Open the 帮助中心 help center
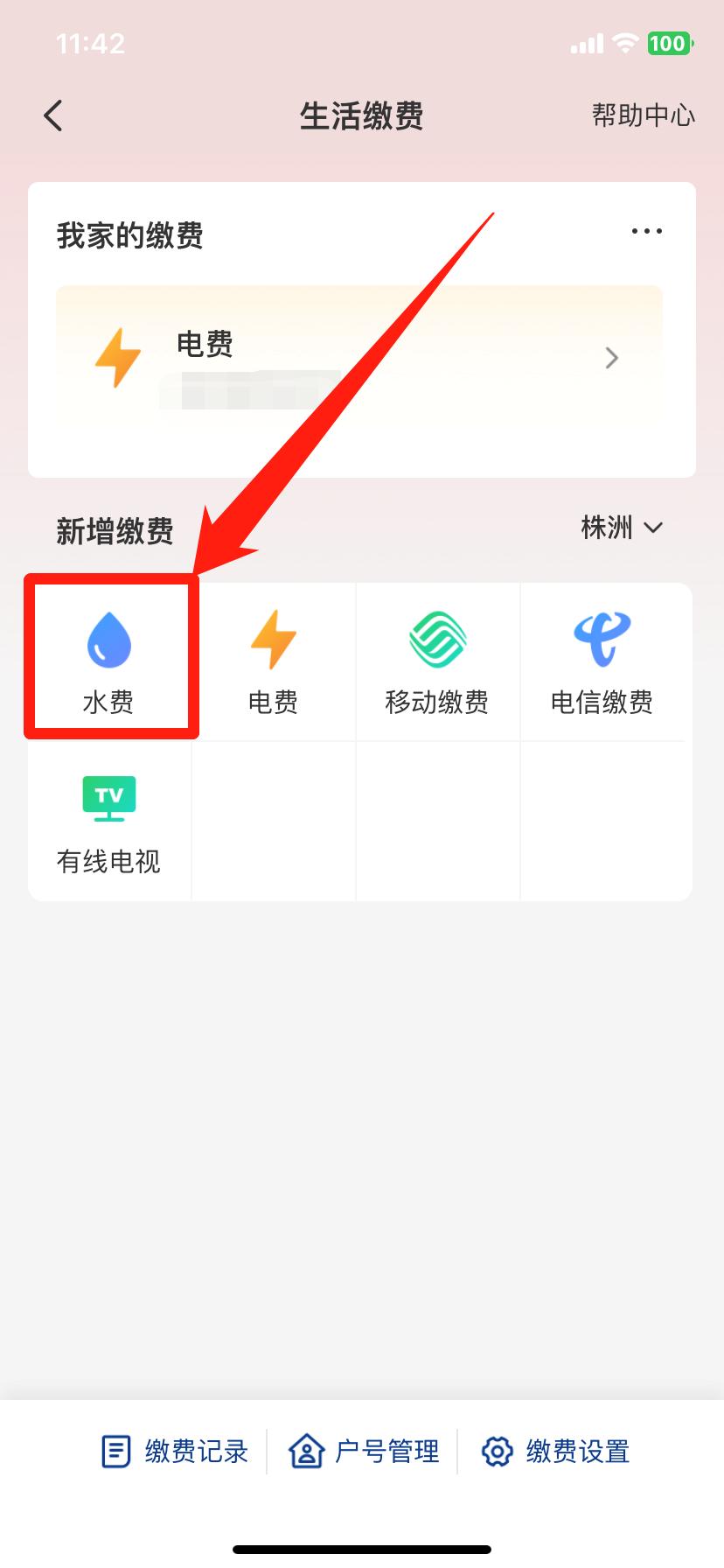724x1568 pixels. 643,115
